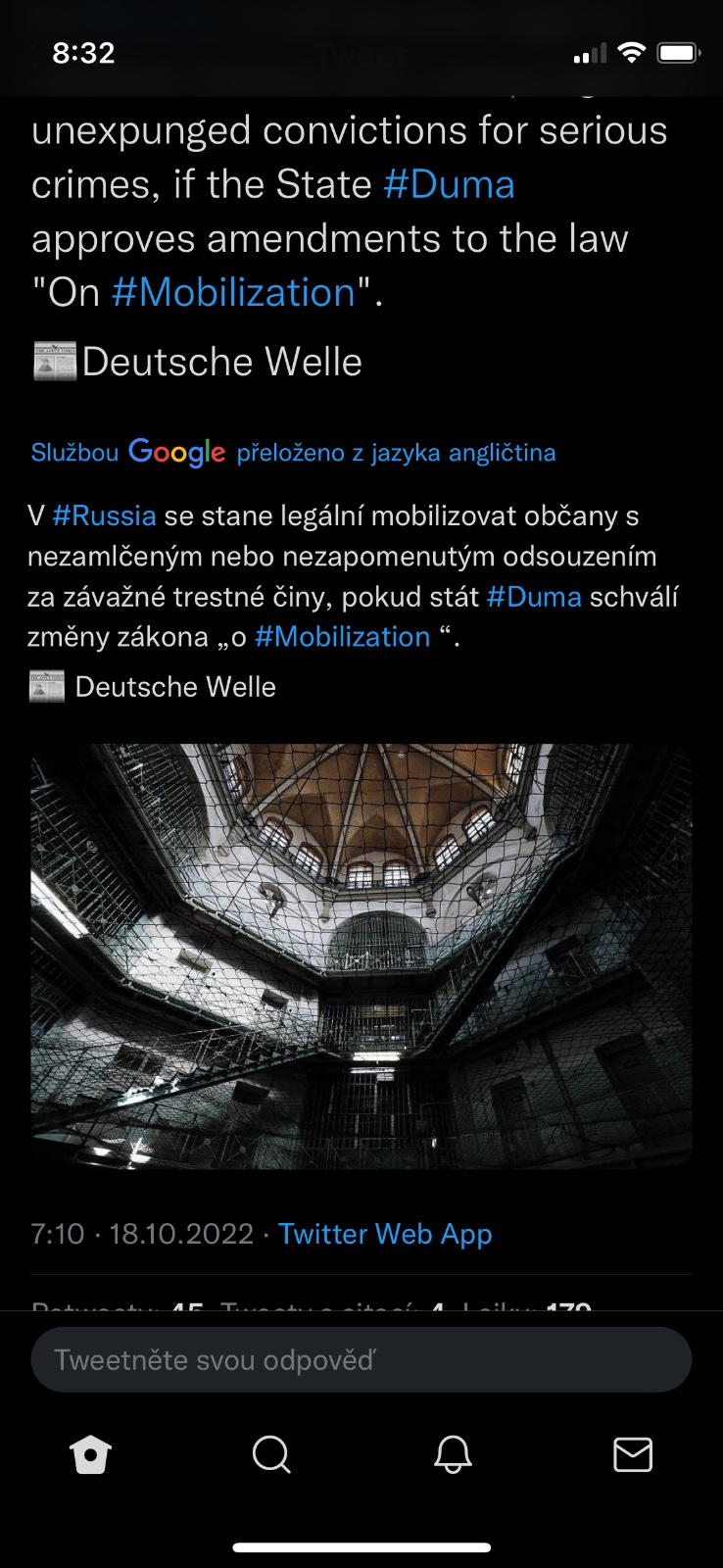Image resolution: width=723 pixels, height=1568 pixels.
Task: Open the #Russia hashtag in the translation
Action: tap(104, 516)
